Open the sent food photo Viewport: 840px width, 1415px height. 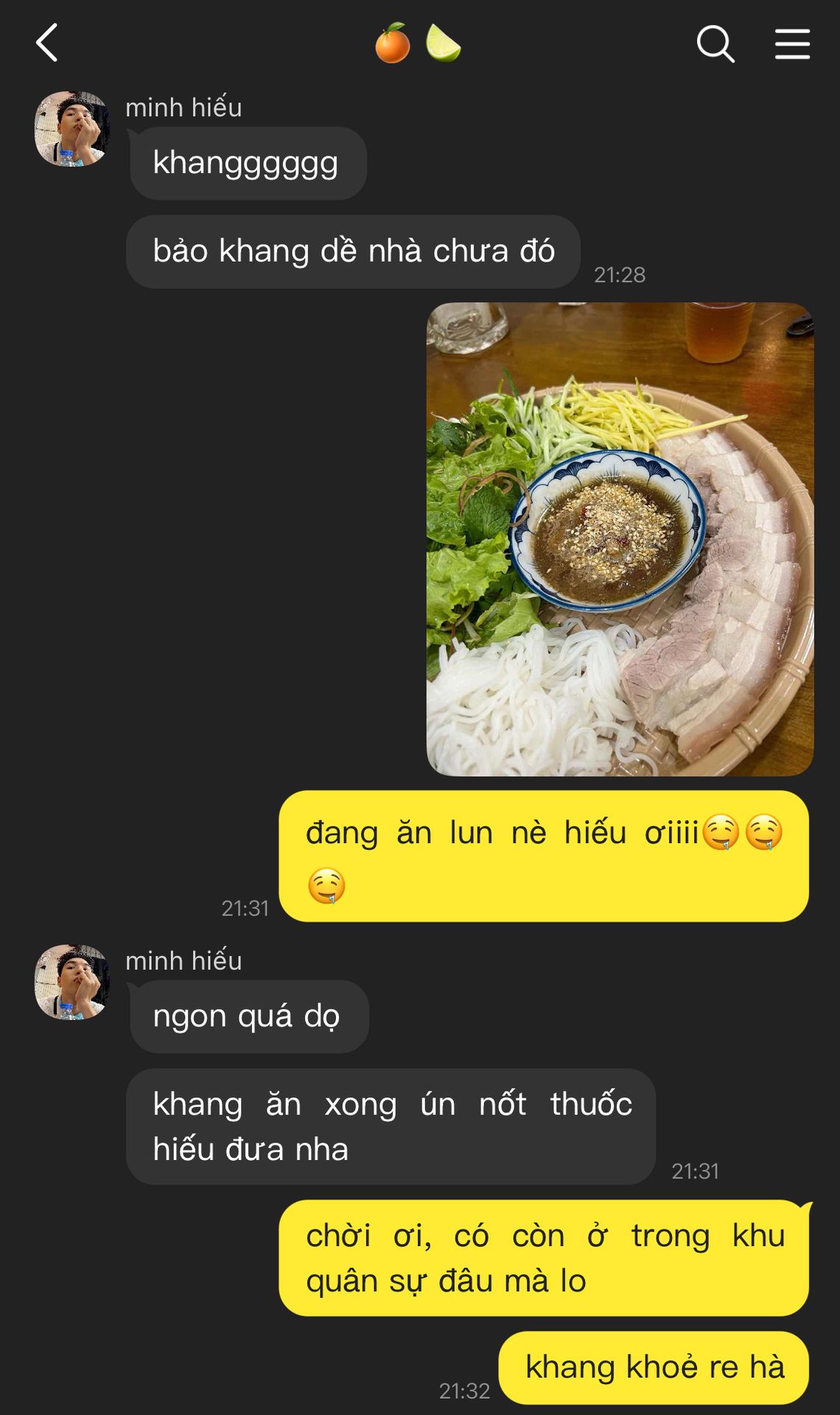pos(620,539)
